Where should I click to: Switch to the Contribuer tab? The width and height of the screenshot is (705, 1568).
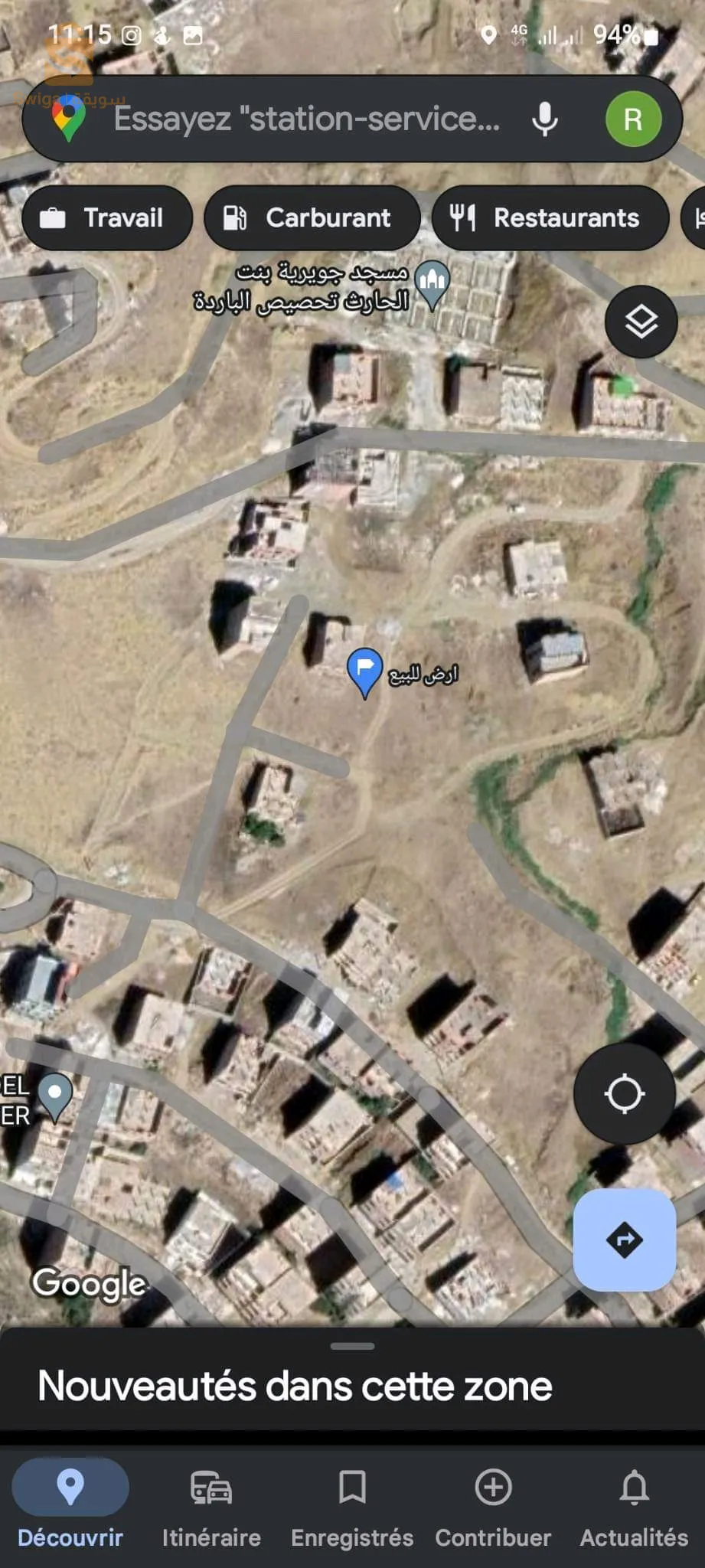pyautogui.click(x=493, y=1504)
